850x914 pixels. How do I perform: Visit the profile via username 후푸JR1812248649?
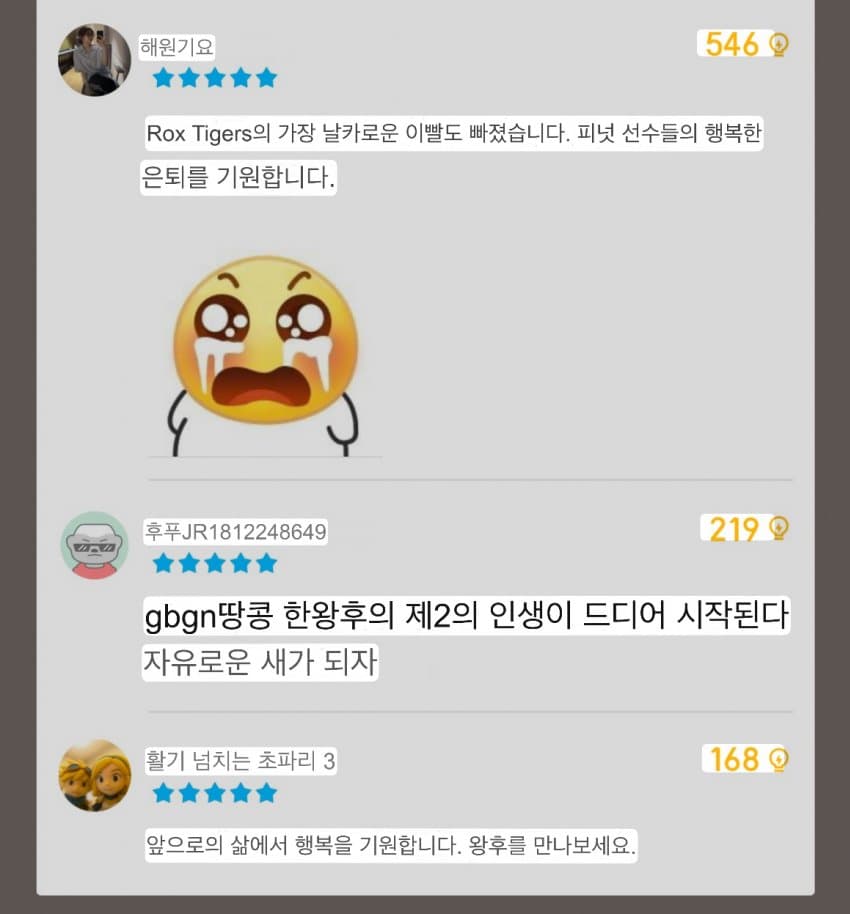(235, 532)
